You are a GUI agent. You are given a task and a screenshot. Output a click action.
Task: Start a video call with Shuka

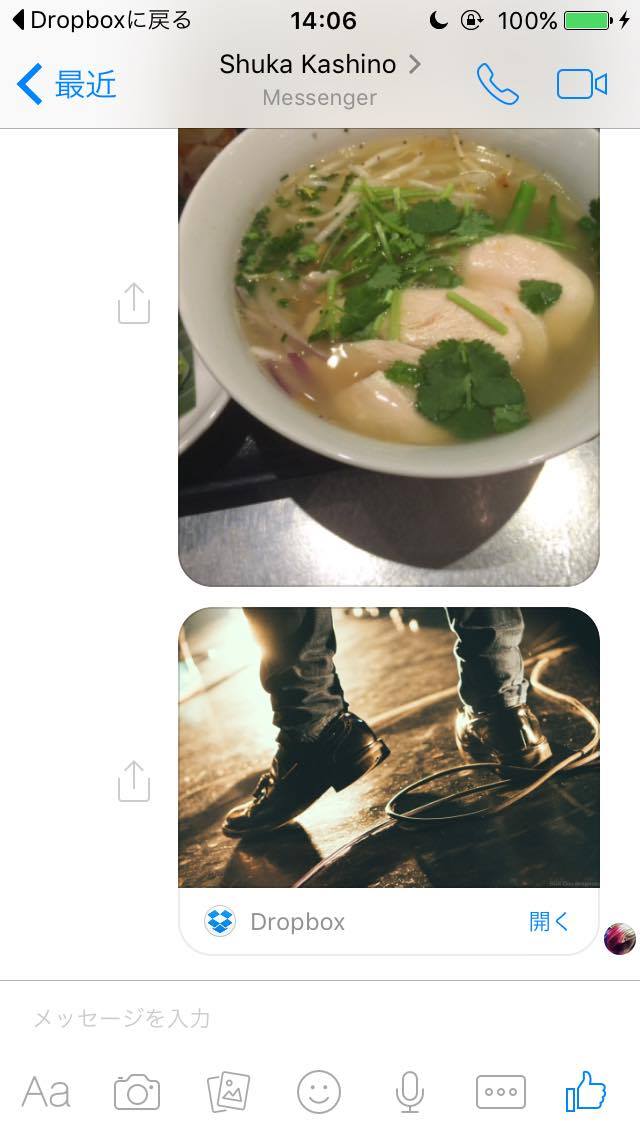click(582, 85)
